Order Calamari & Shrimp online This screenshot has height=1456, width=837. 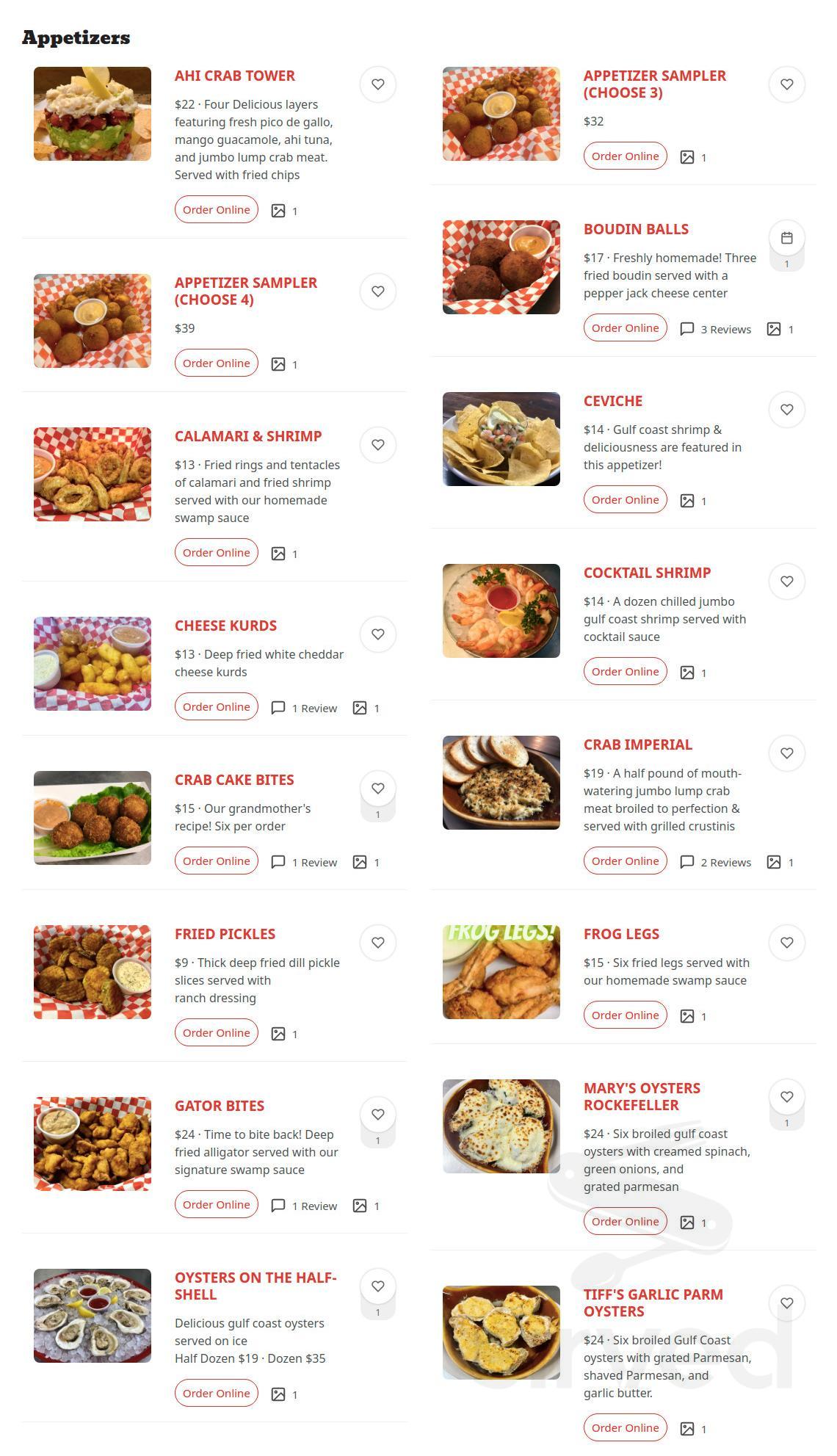(217, 552)
